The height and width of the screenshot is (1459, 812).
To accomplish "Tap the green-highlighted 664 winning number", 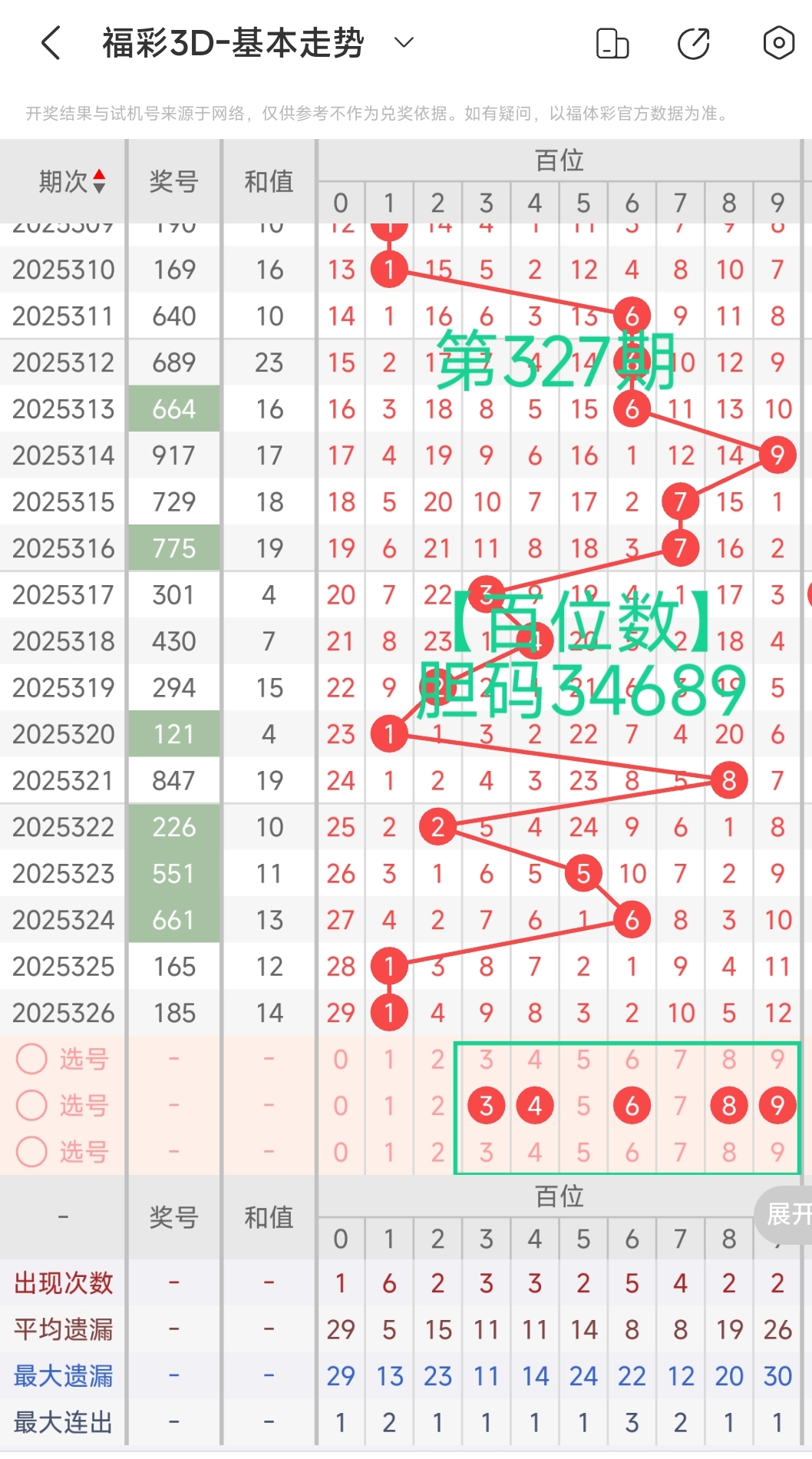I will [173, 409].
